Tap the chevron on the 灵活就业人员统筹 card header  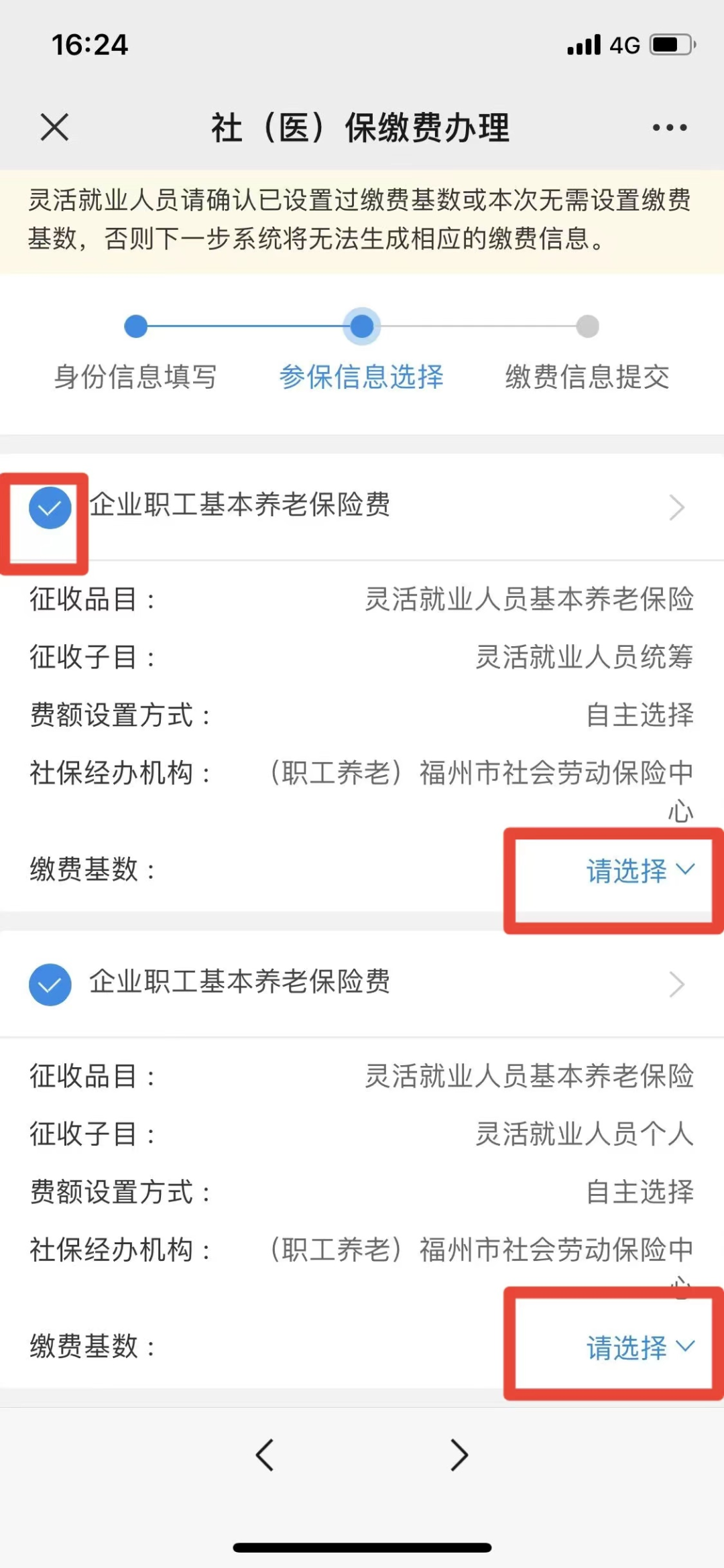(x=676, y=507)
